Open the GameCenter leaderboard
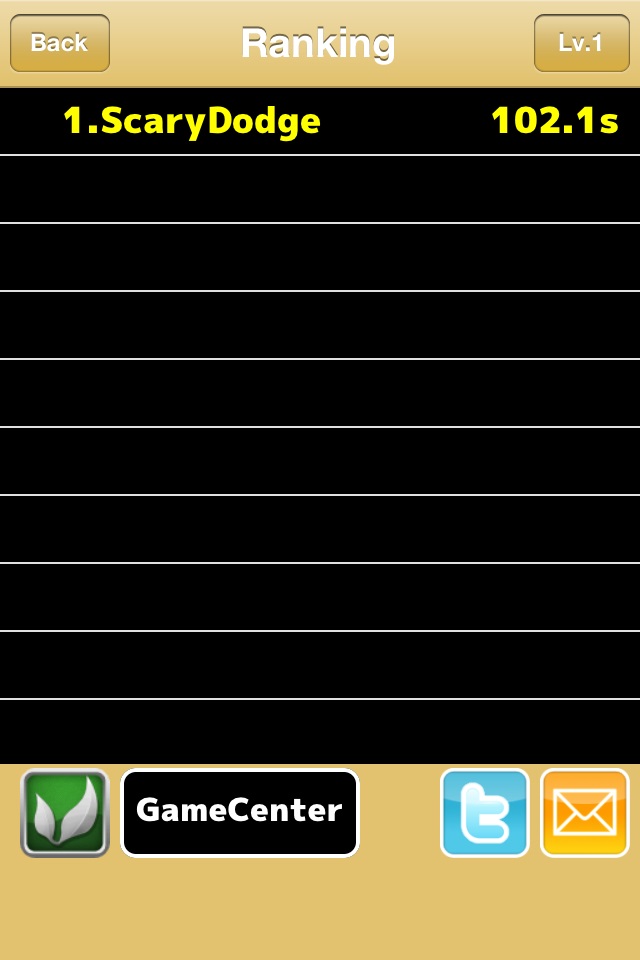Image resolution: width=640 pixels, height=960 pixels. 239,812
